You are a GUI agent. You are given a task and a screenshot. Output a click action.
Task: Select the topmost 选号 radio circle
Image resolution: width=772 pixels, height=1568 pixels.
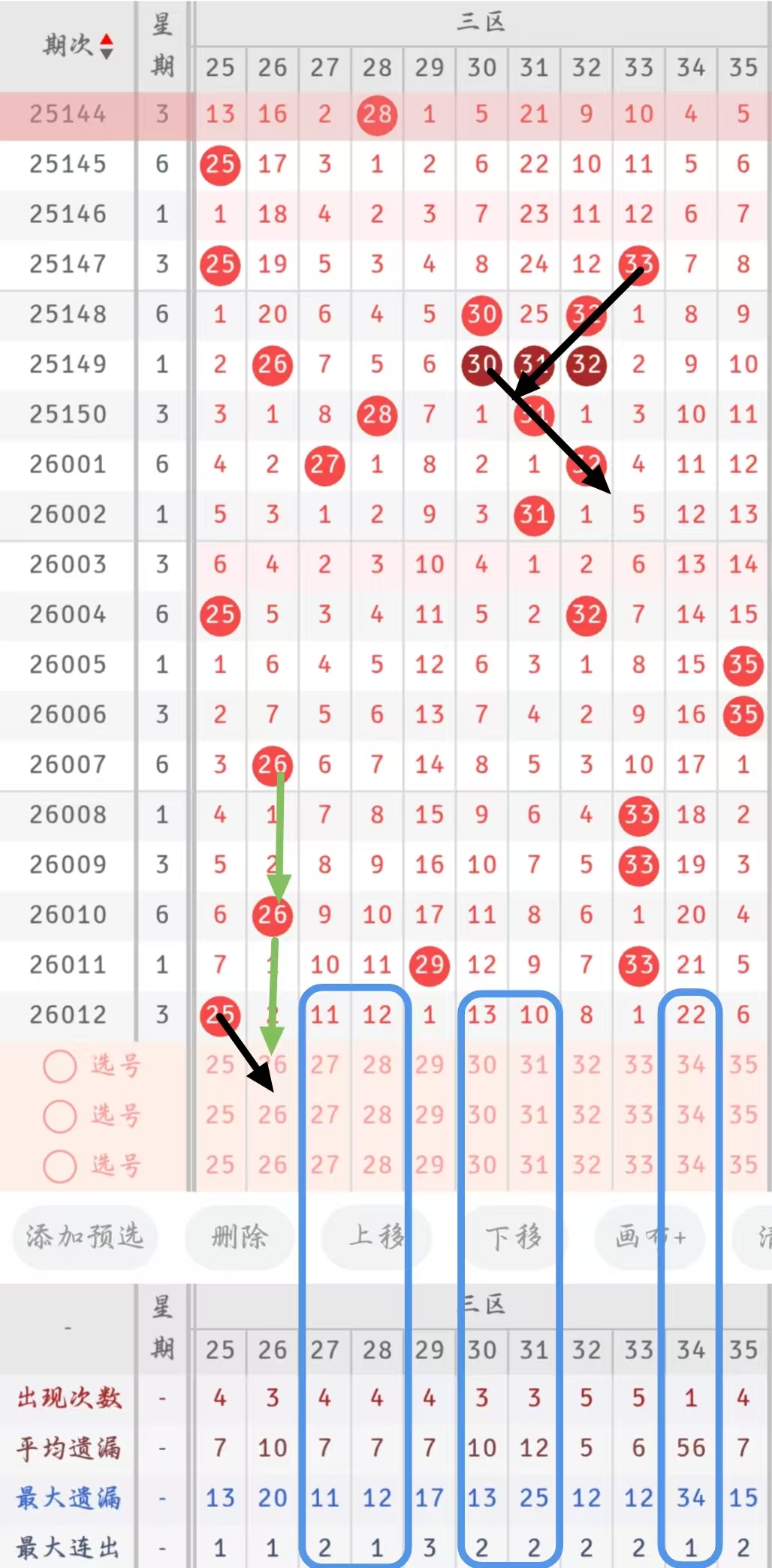coord(60,1066)
